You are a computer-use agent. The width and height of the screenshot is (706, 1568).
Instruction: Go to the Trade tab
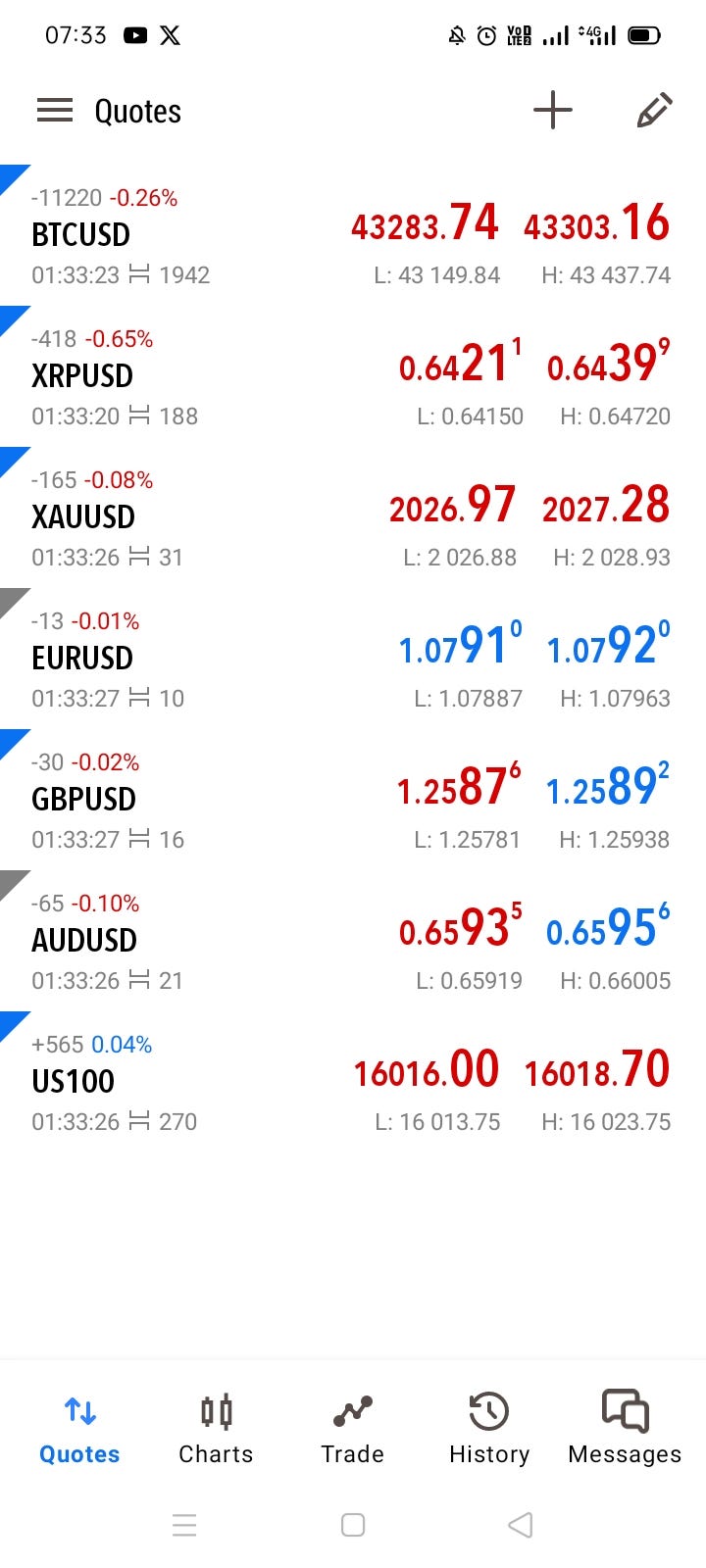click(x=352, y=1430)
